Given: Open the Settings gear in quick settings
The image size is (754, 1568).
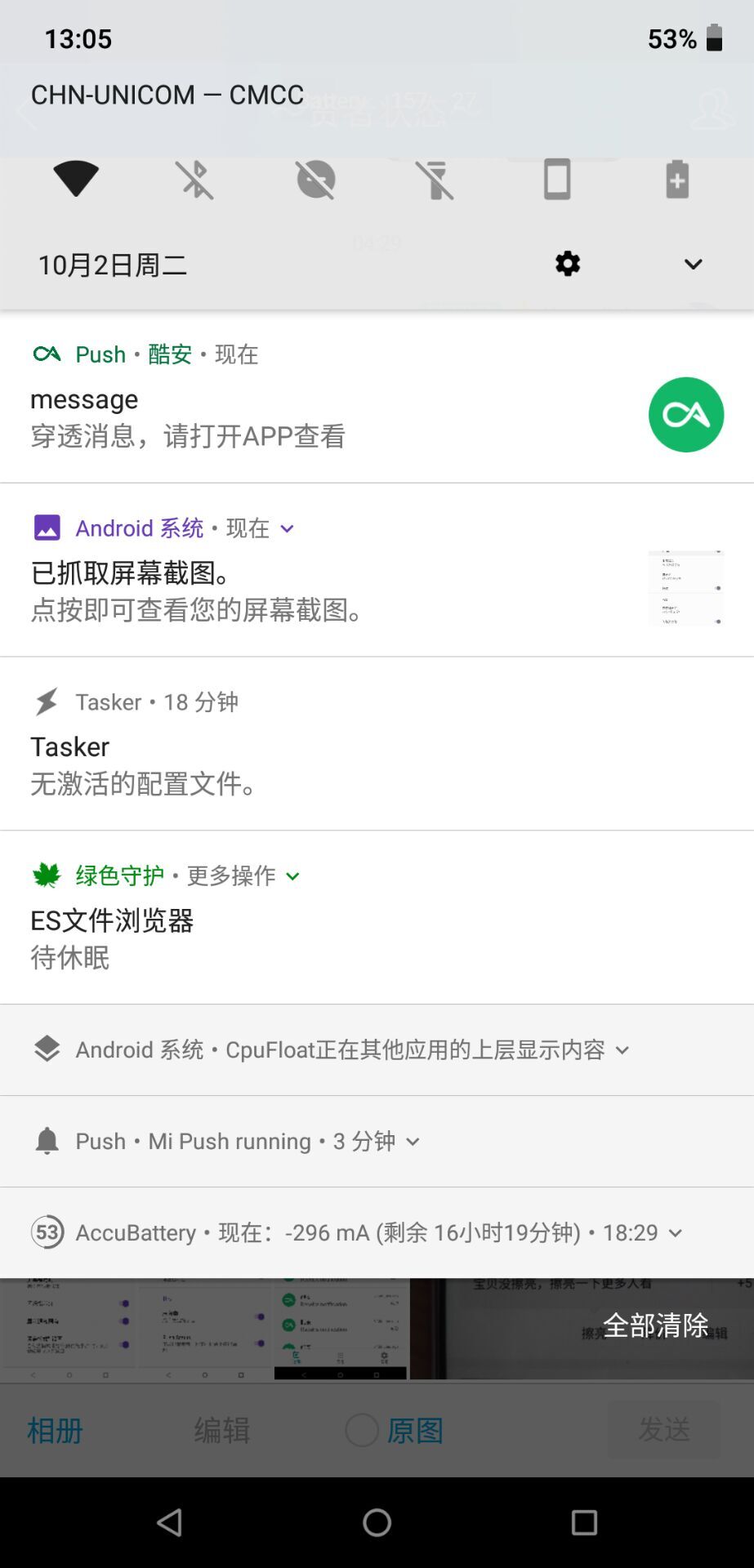Looking at the screenshot, I should coord(567,264).
